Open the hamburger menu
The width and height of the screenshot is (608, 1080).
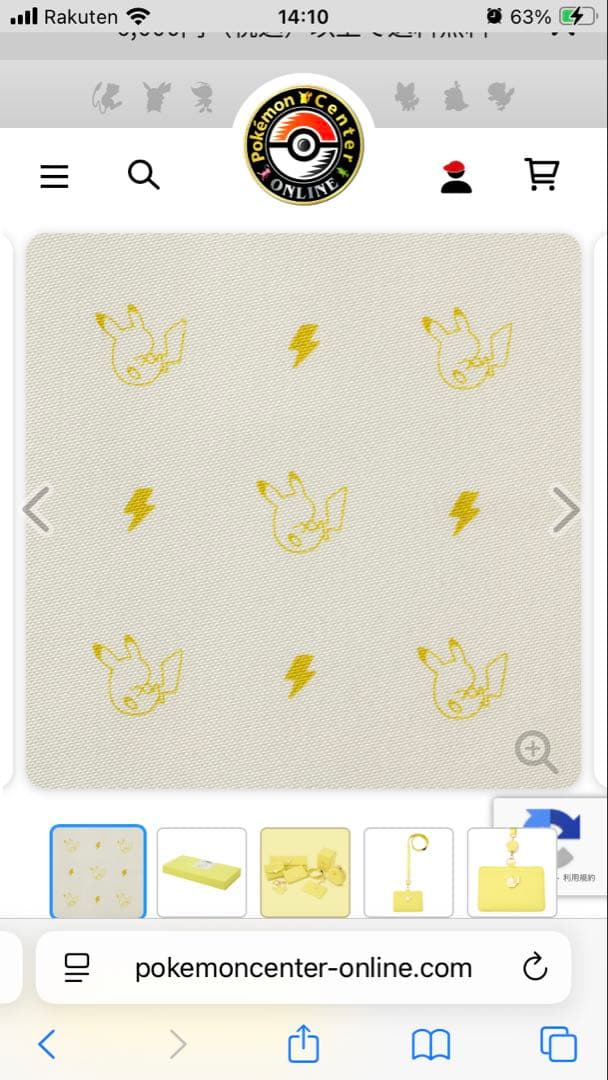[x=54, y=177]
